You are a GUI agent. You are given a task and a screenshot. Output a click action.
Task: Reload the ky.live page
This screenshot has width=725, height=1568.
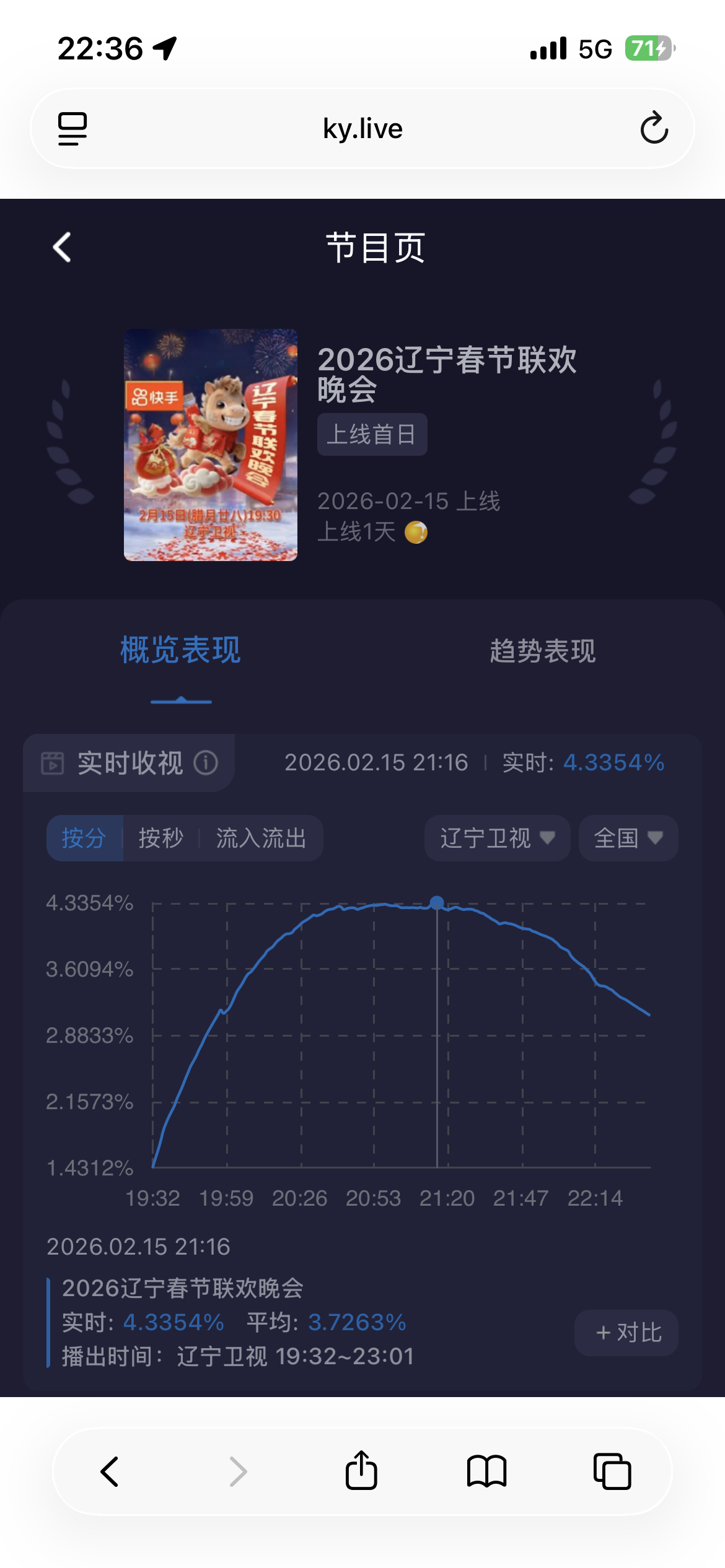tap(654, 128)
